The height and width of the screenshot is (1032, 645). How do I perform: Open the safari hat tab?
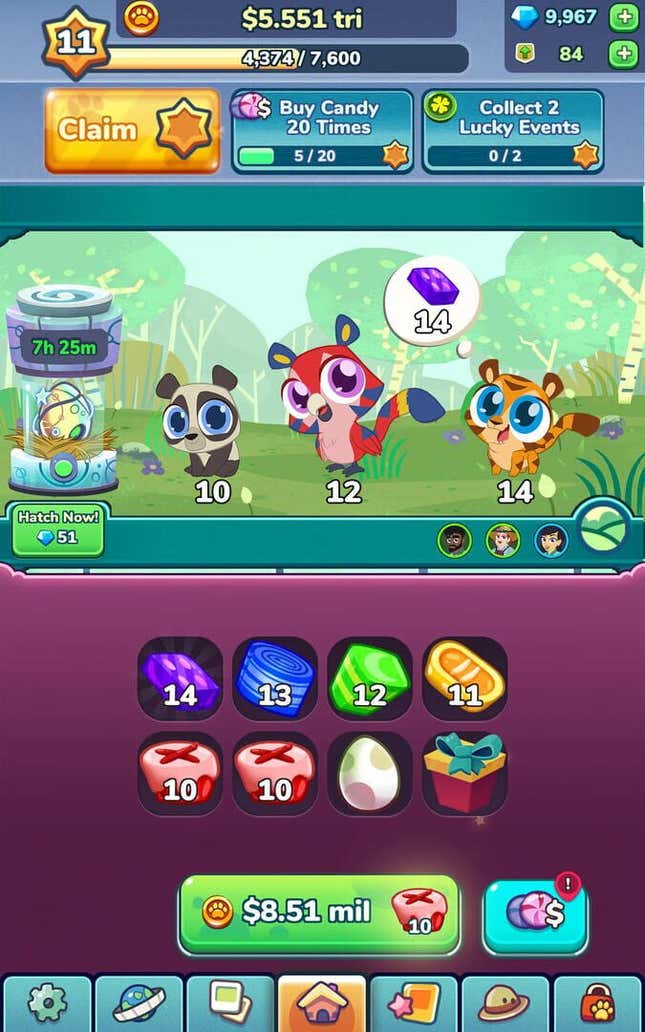coord(505,1003)
